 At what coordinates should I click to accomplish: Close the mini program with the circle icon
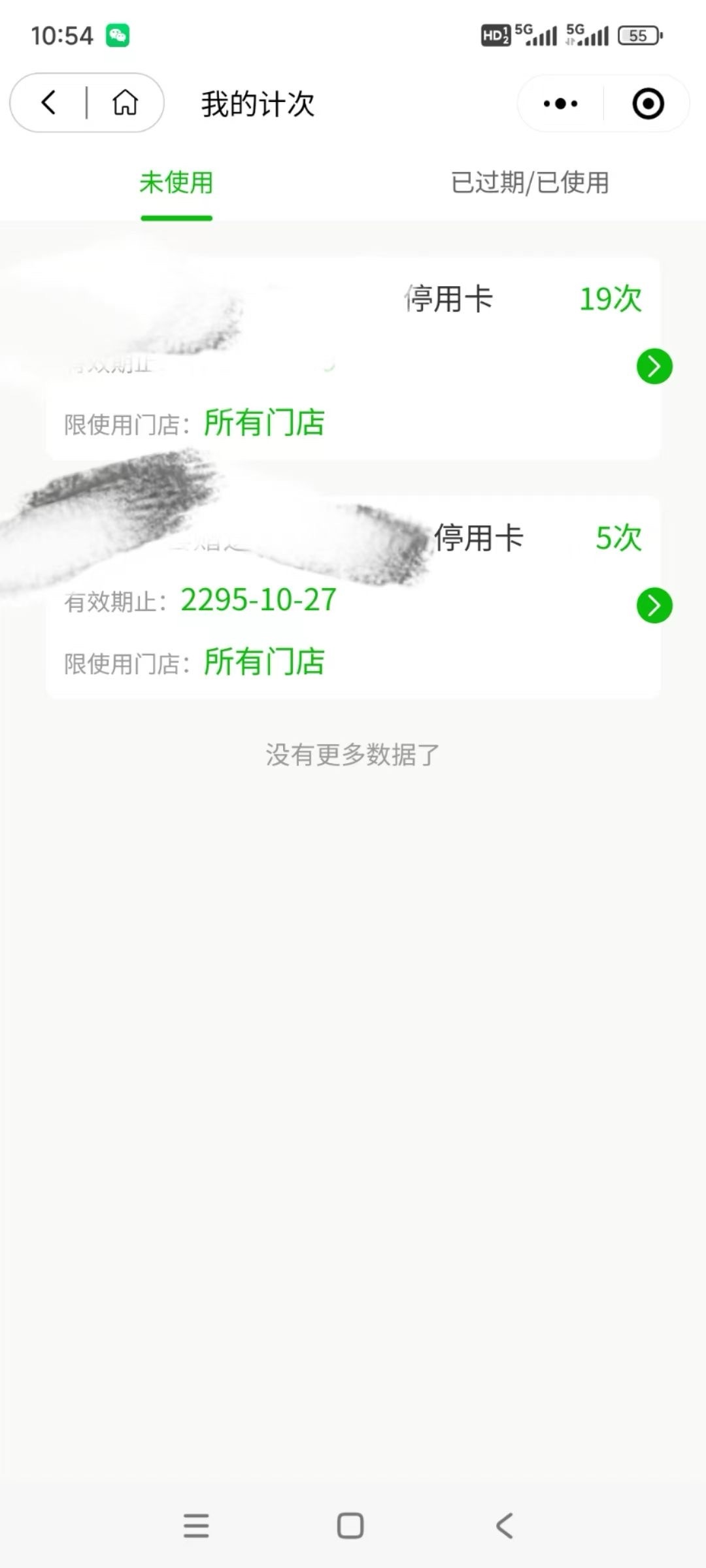tap(648, 103)
